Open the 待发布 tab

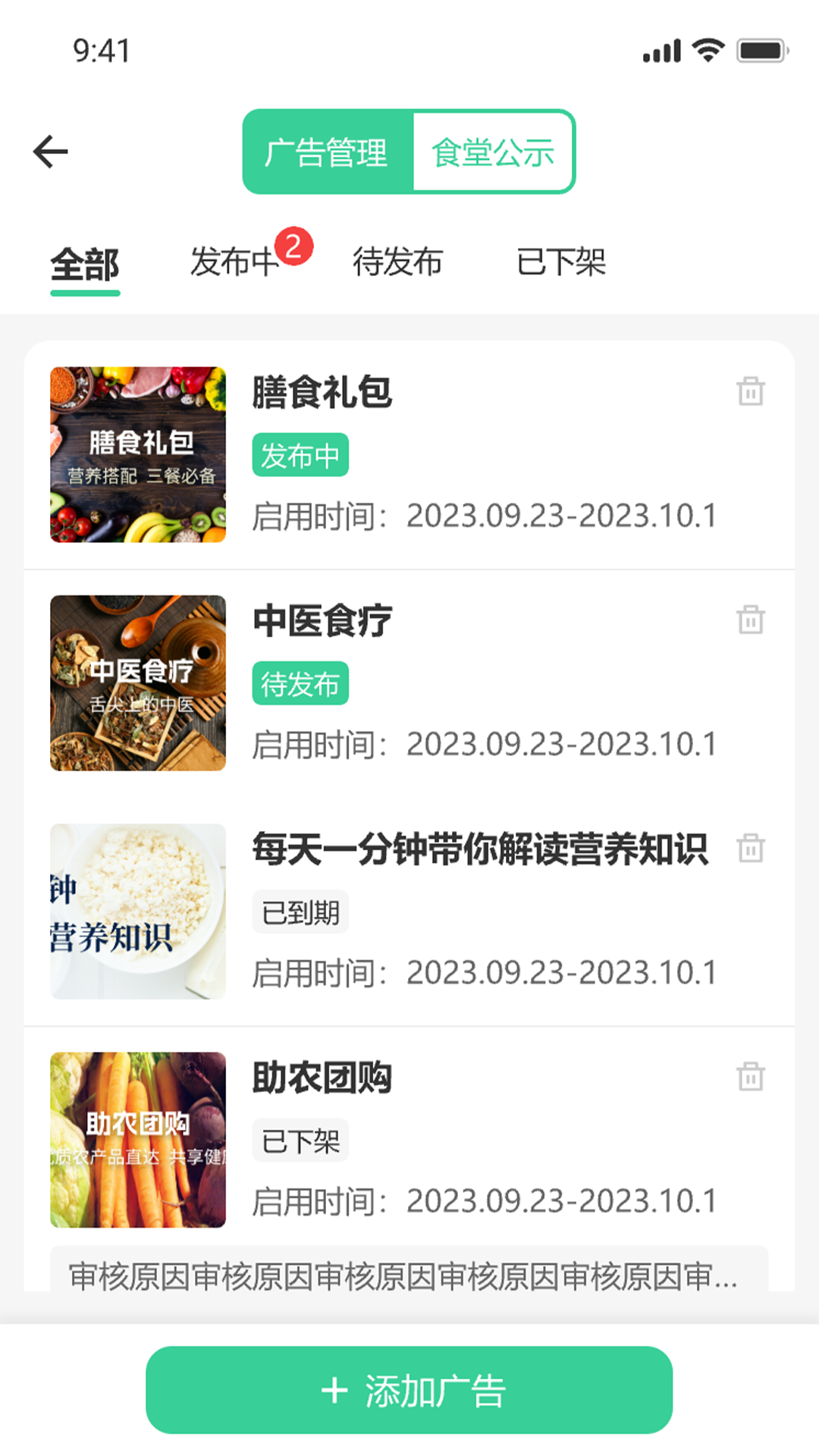click(397, 262)
